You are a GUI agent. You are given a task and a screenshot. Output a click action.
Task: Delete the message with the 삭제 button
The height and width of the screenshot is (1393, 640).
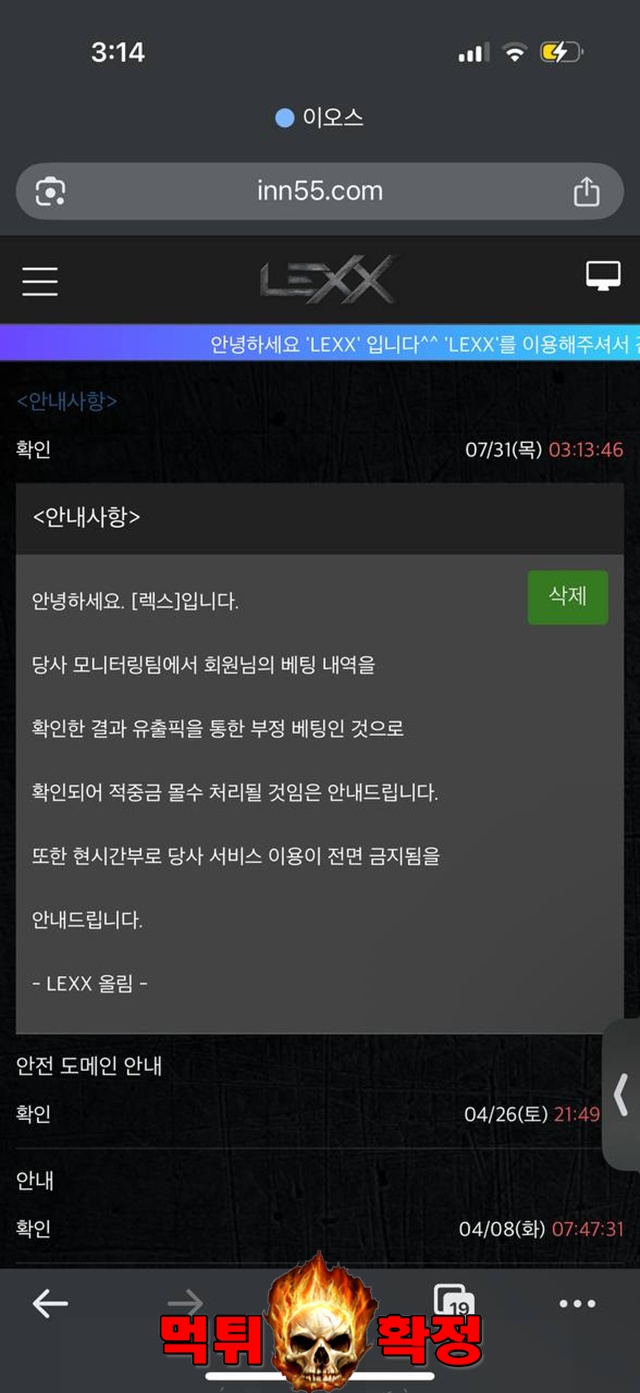pyautogui.click(x=567, y=596)
